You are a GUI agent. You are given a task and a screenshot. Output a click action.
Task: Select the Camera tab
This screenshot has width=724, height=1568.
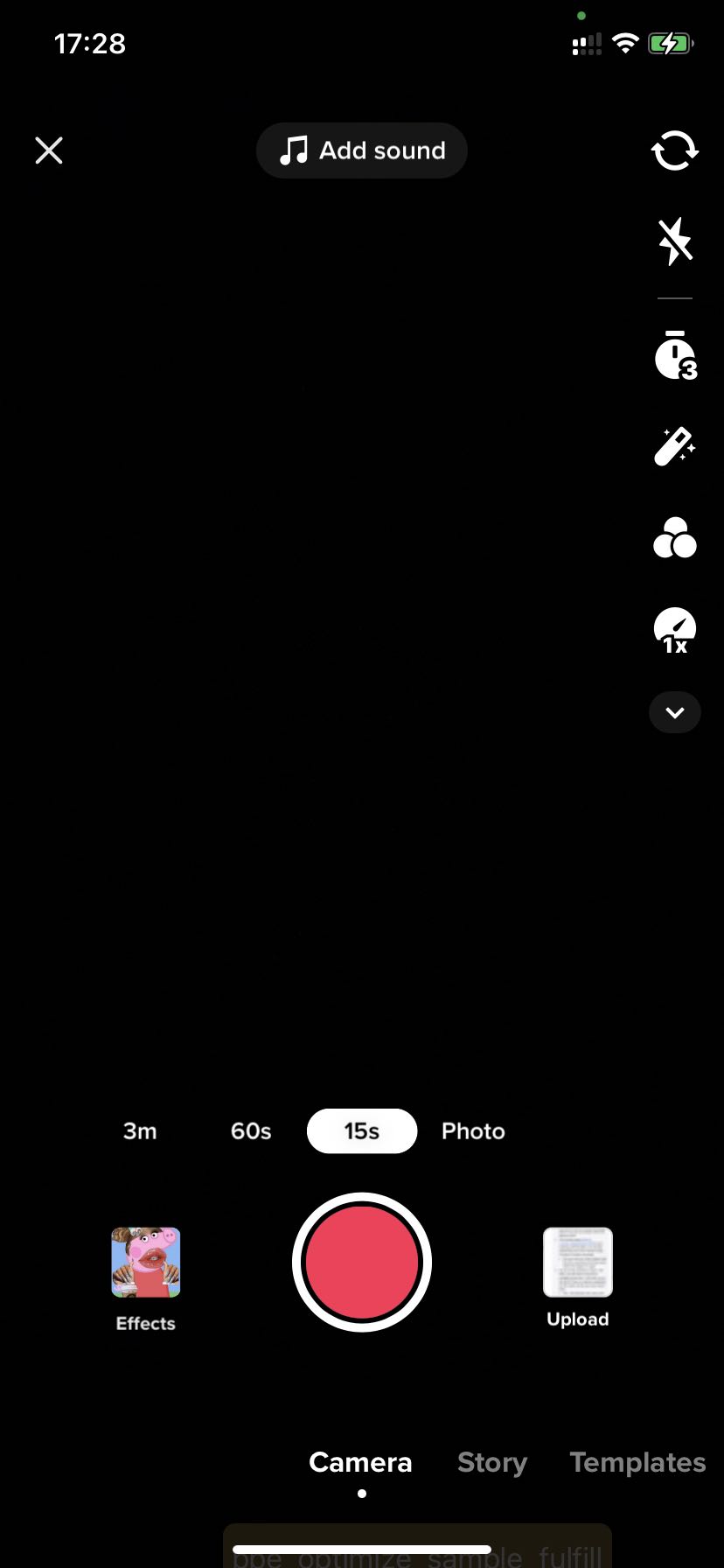point(360,1462)
